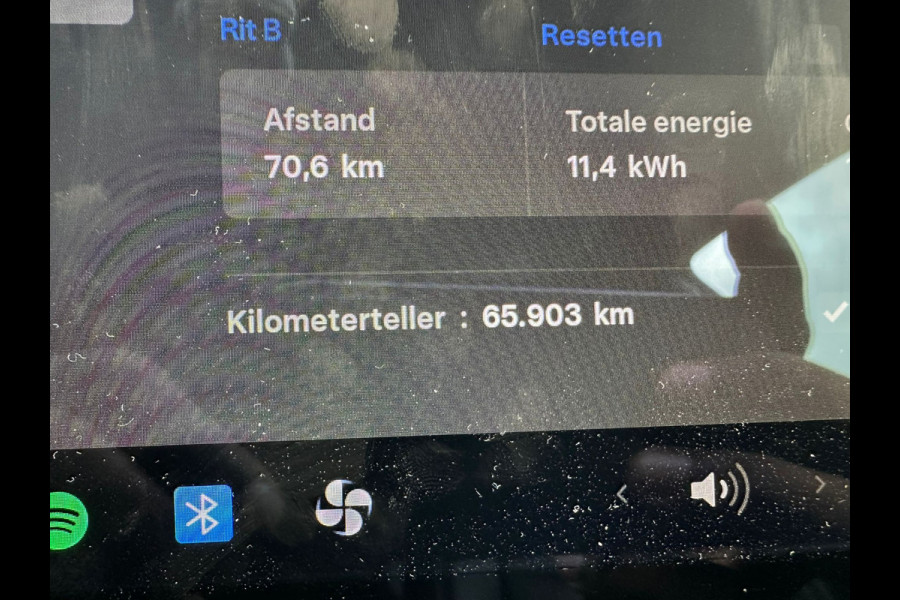Open the climate fan controls
The image size is (900, 600).
343,508
